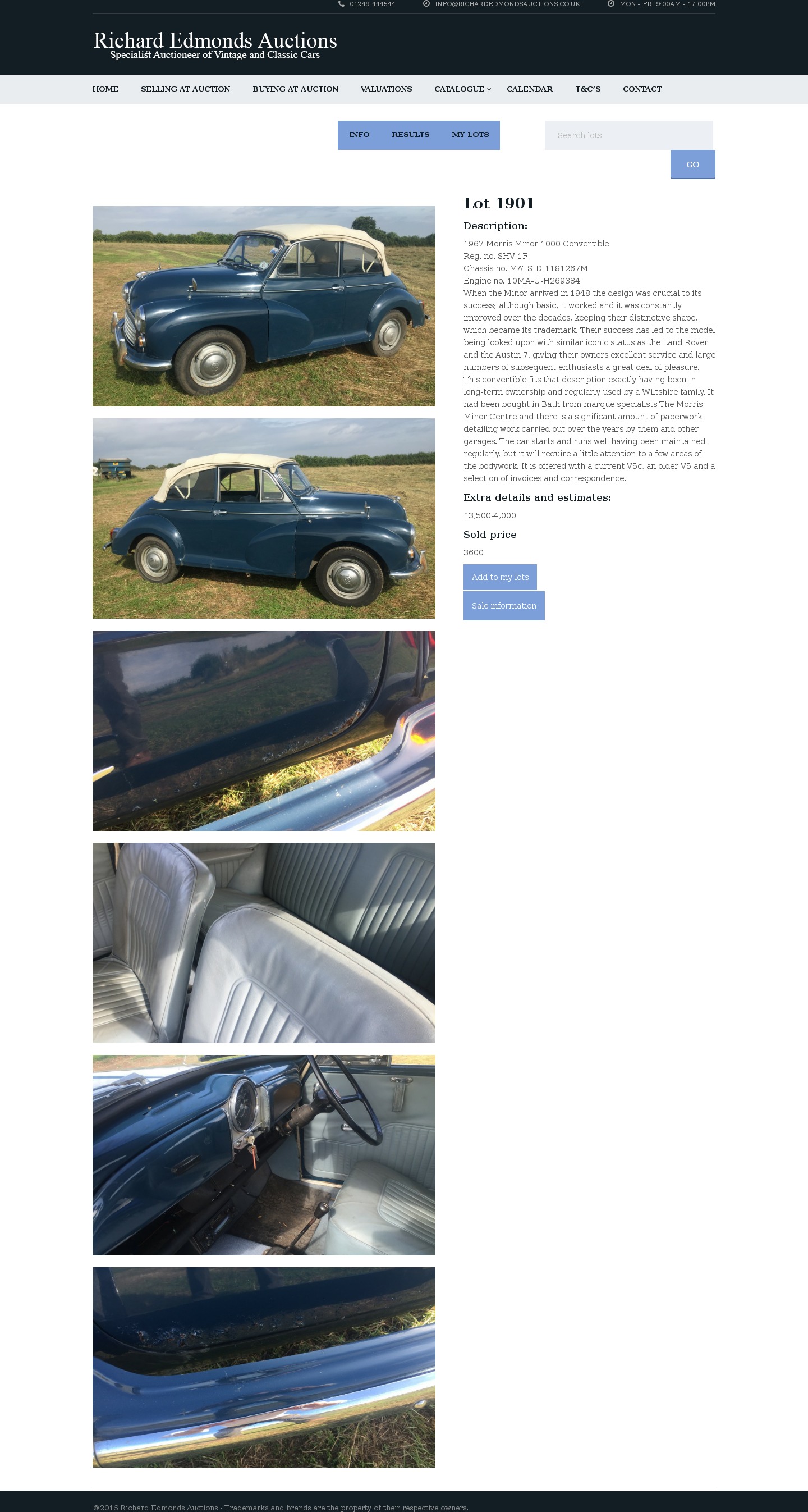This screenshot has width=808, height=1512.
Task: Open the Contact page
Action: (642, 89)
